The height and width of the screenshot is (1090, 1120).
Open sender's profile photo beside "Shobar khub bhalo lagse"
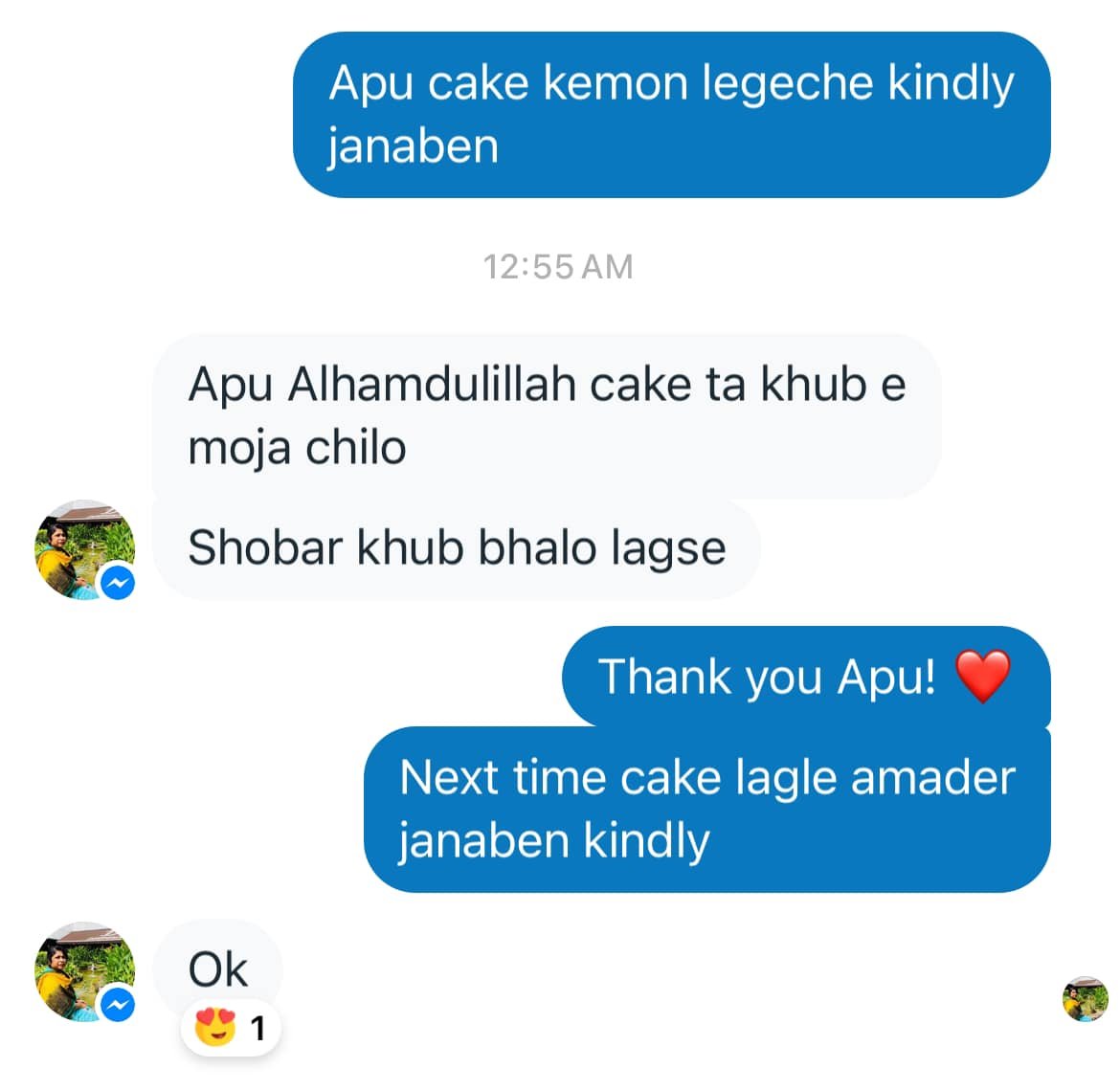pos(84,549)
